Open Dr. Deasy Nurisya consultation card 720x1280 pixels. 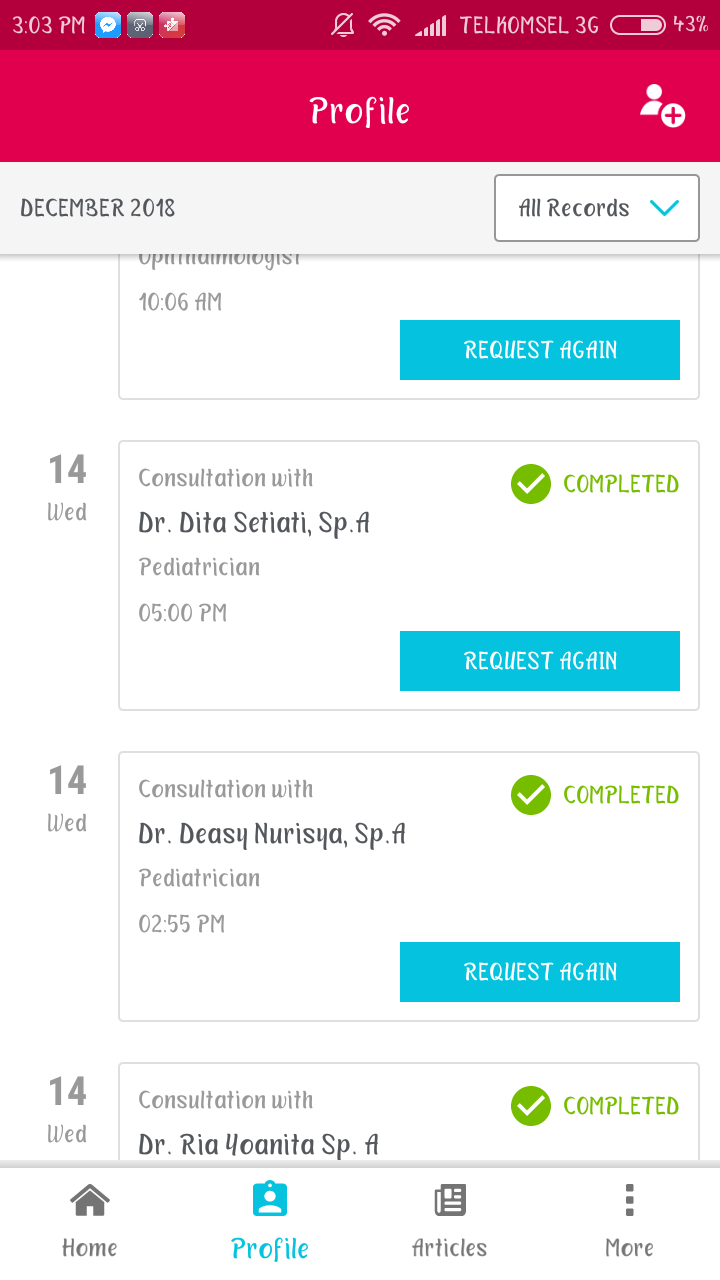click(300, 856)
